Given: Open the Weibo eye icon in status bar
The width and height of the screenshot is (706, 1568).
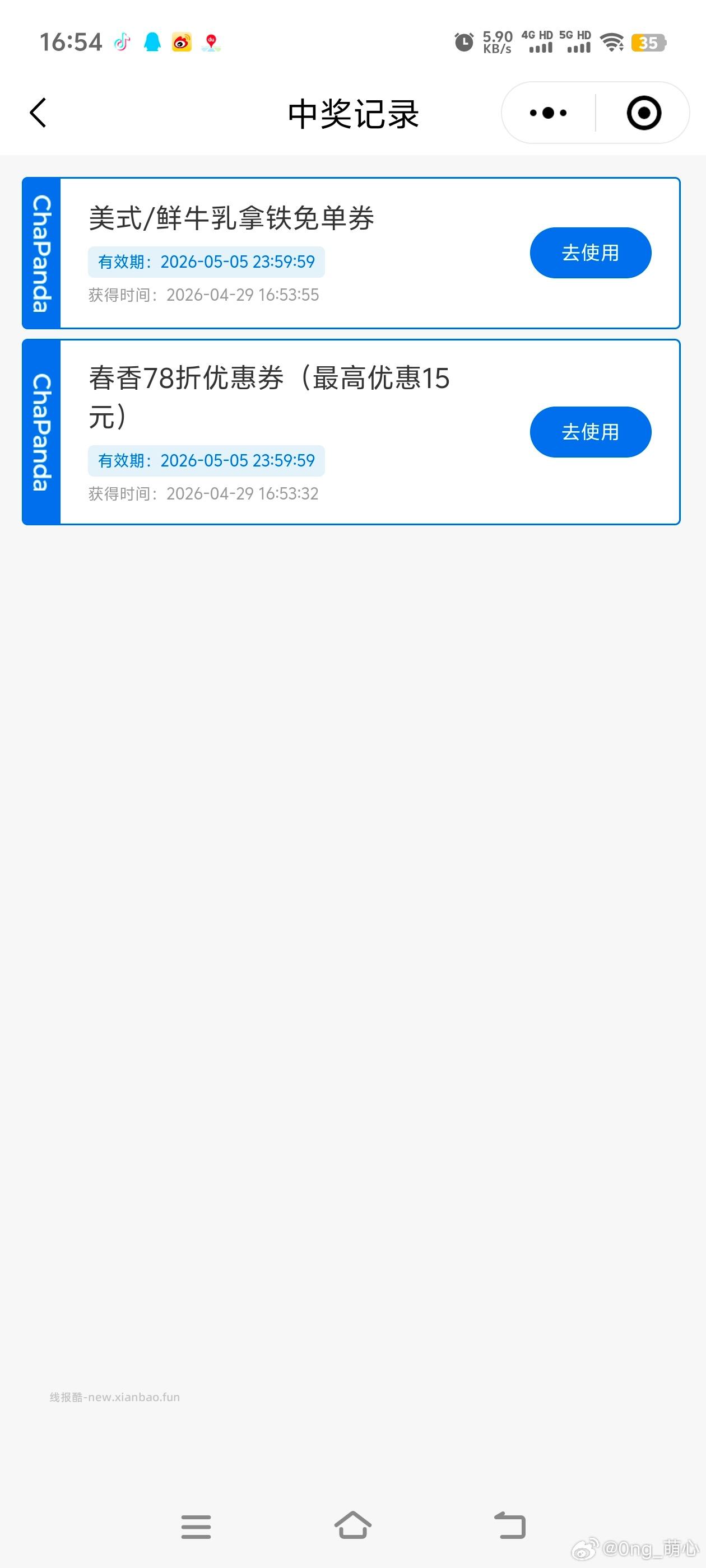Looking at the screenshot, I should click(x=180, y=41).
